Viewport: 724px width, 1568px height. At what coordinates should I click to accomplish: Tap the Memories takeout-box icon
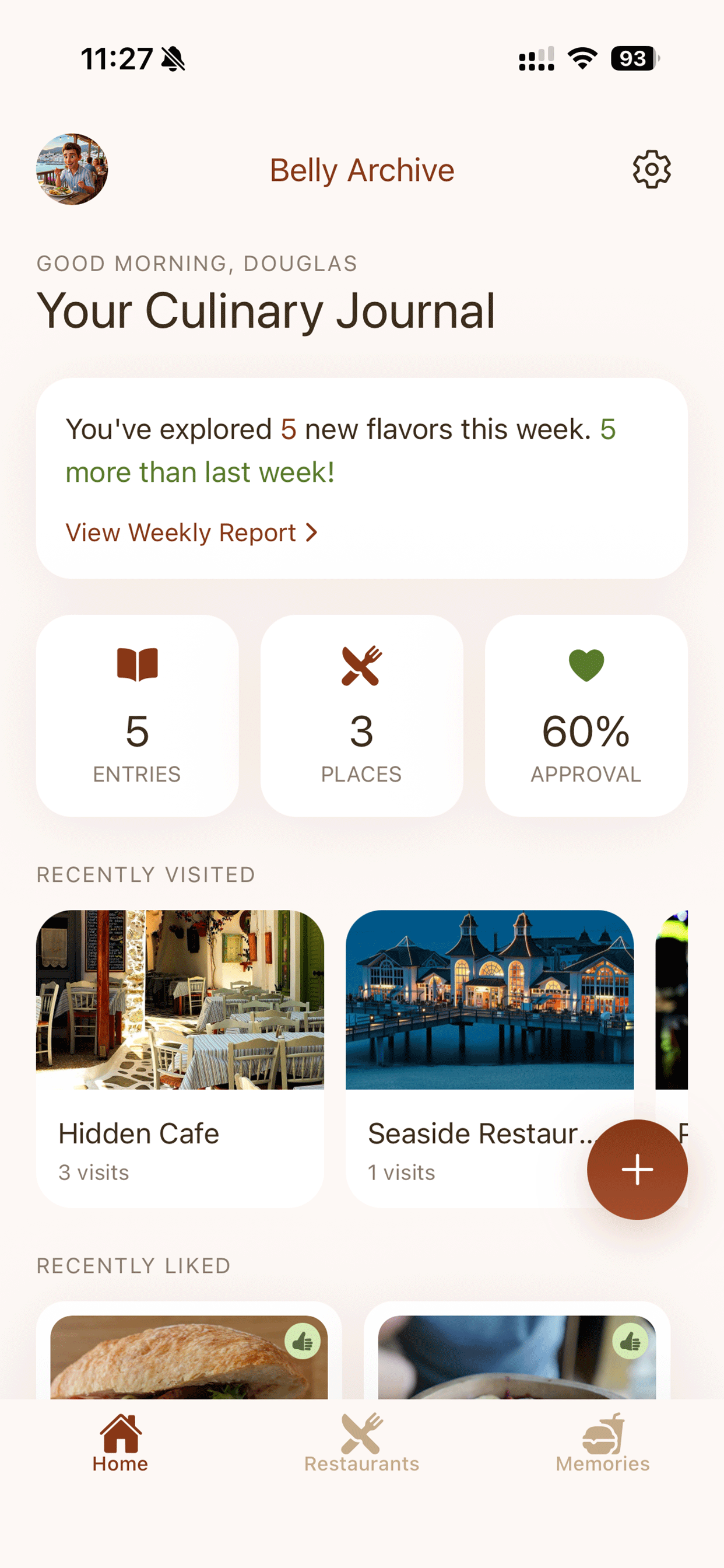click(x=602, y=1437)
